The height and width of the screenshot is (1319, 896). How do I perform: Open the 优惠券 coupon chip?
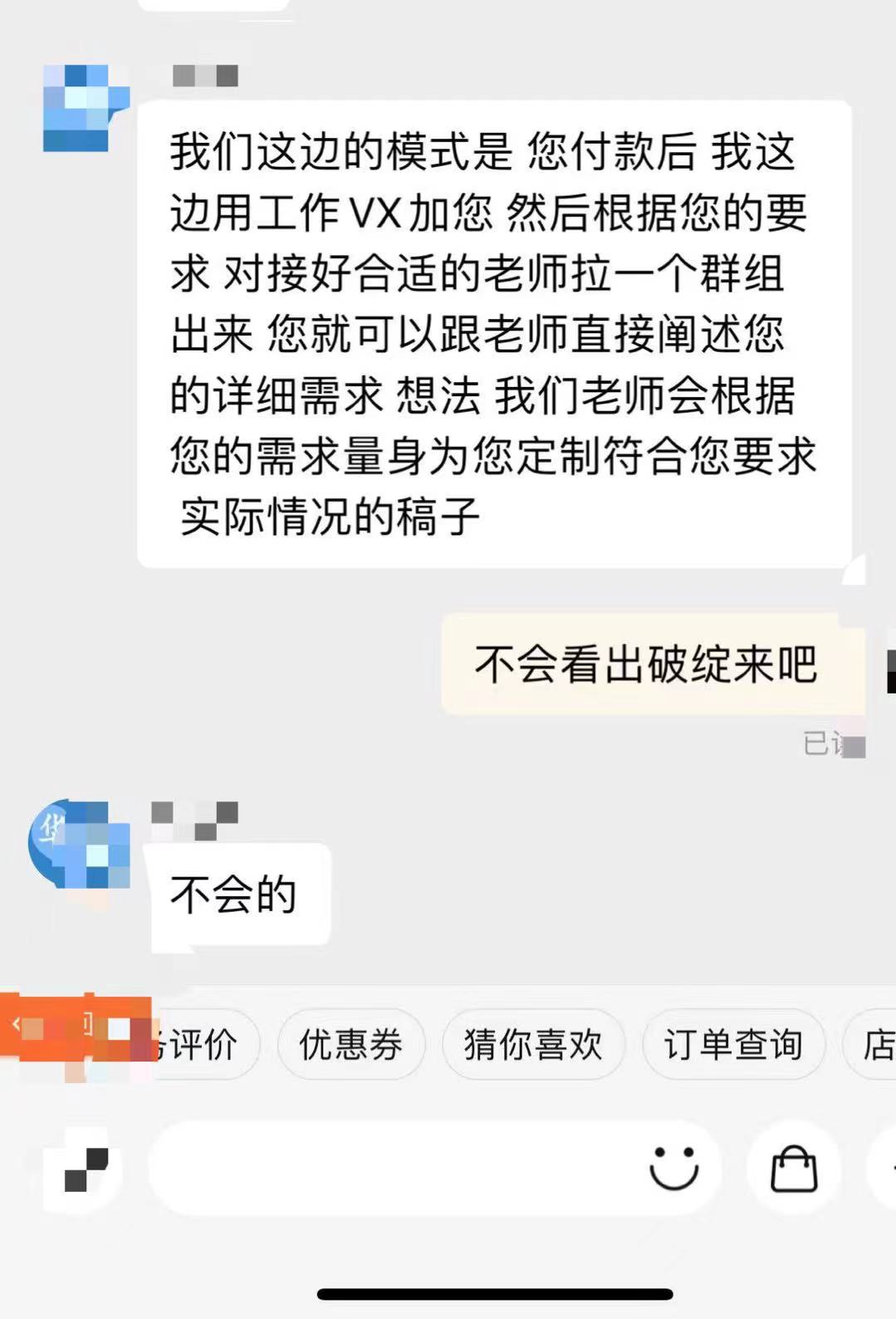(350, 1044)
